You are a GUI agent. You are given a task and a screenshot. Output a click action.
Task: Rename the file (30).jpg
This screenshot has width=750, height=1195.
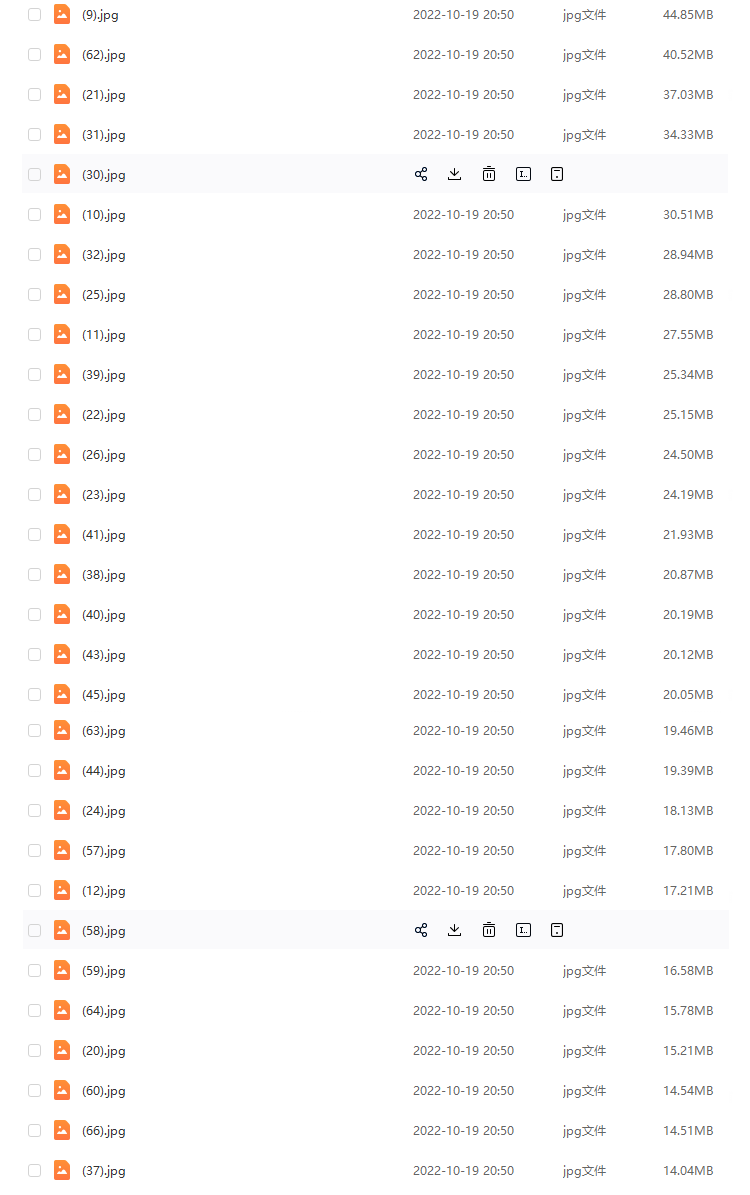coord(523,174)
